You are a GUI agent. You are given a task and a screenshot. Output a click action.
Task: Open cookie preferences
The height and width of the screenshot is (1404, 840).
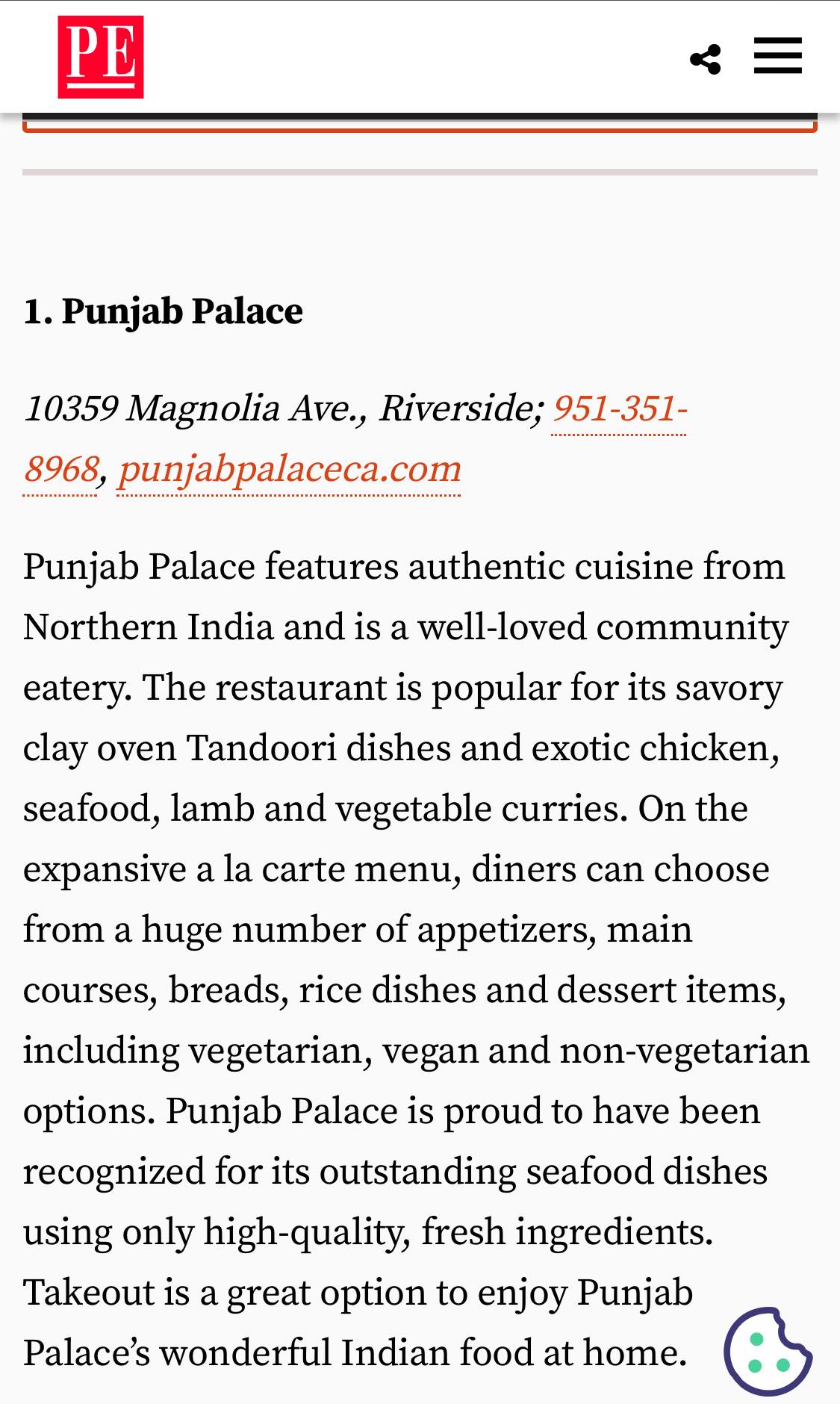767,1351
